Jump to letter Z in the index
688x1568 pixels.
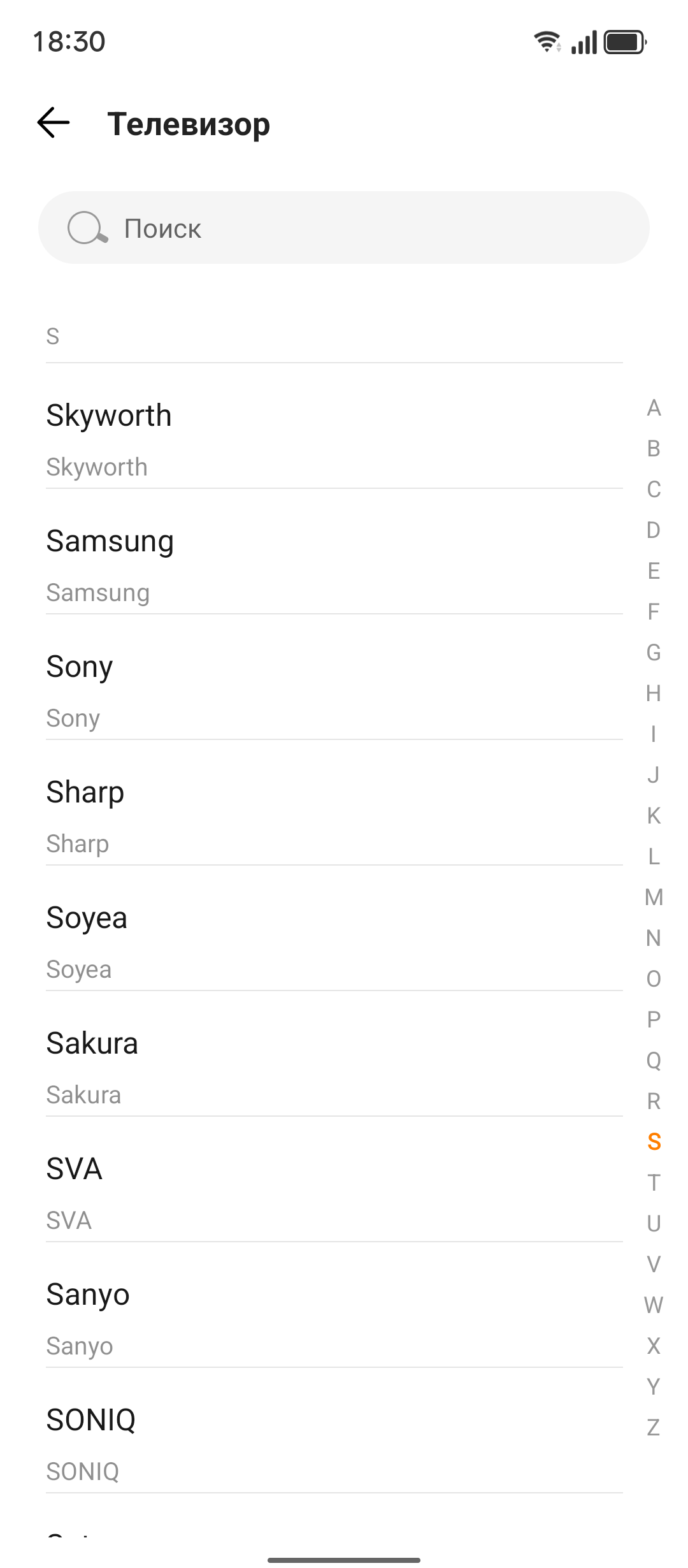(654, 1428)
